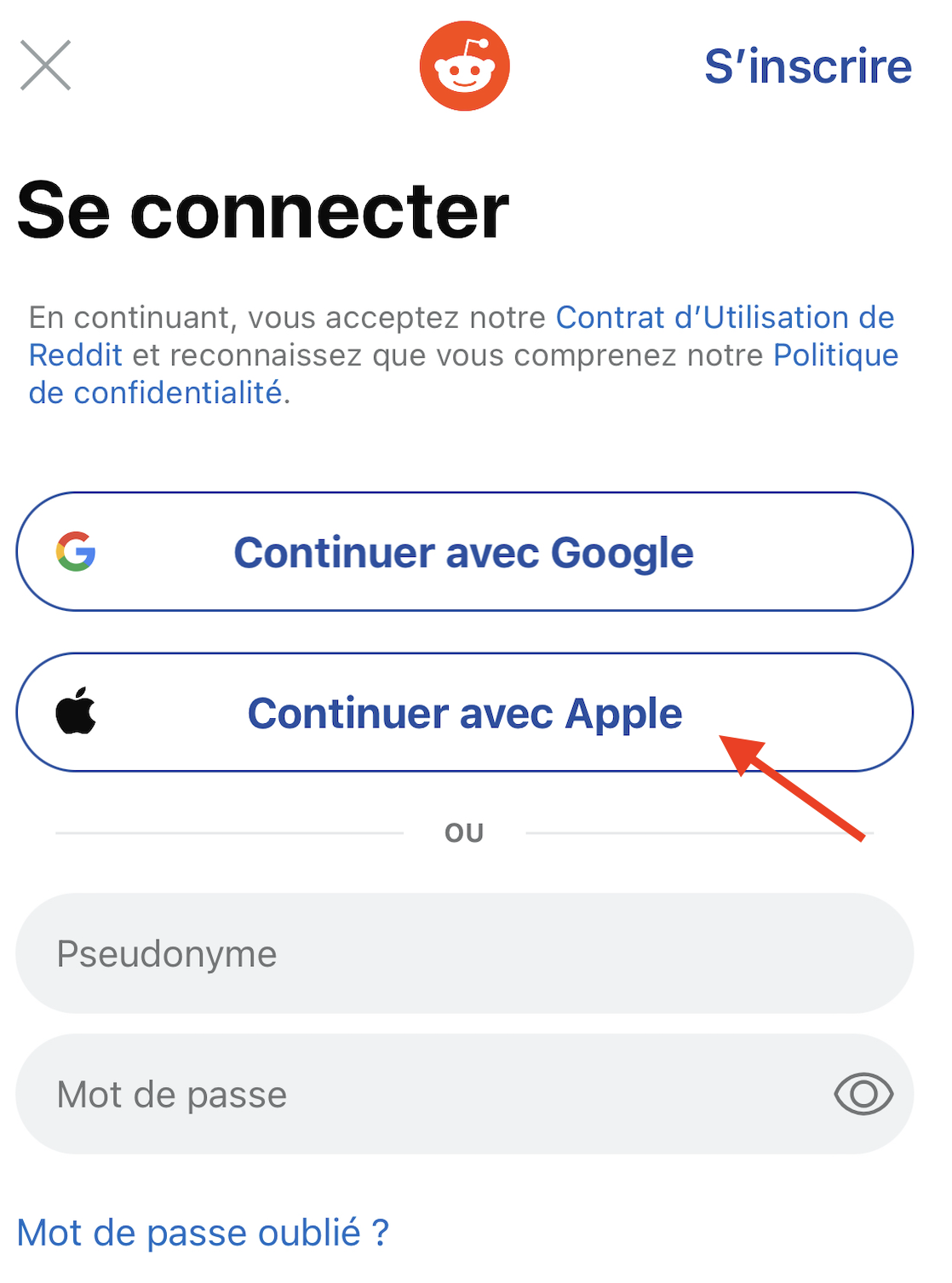Viewport: 952px width, 1283px height.
Task: Focus the Pseudonyme field
Action: (x=464, y=953)
